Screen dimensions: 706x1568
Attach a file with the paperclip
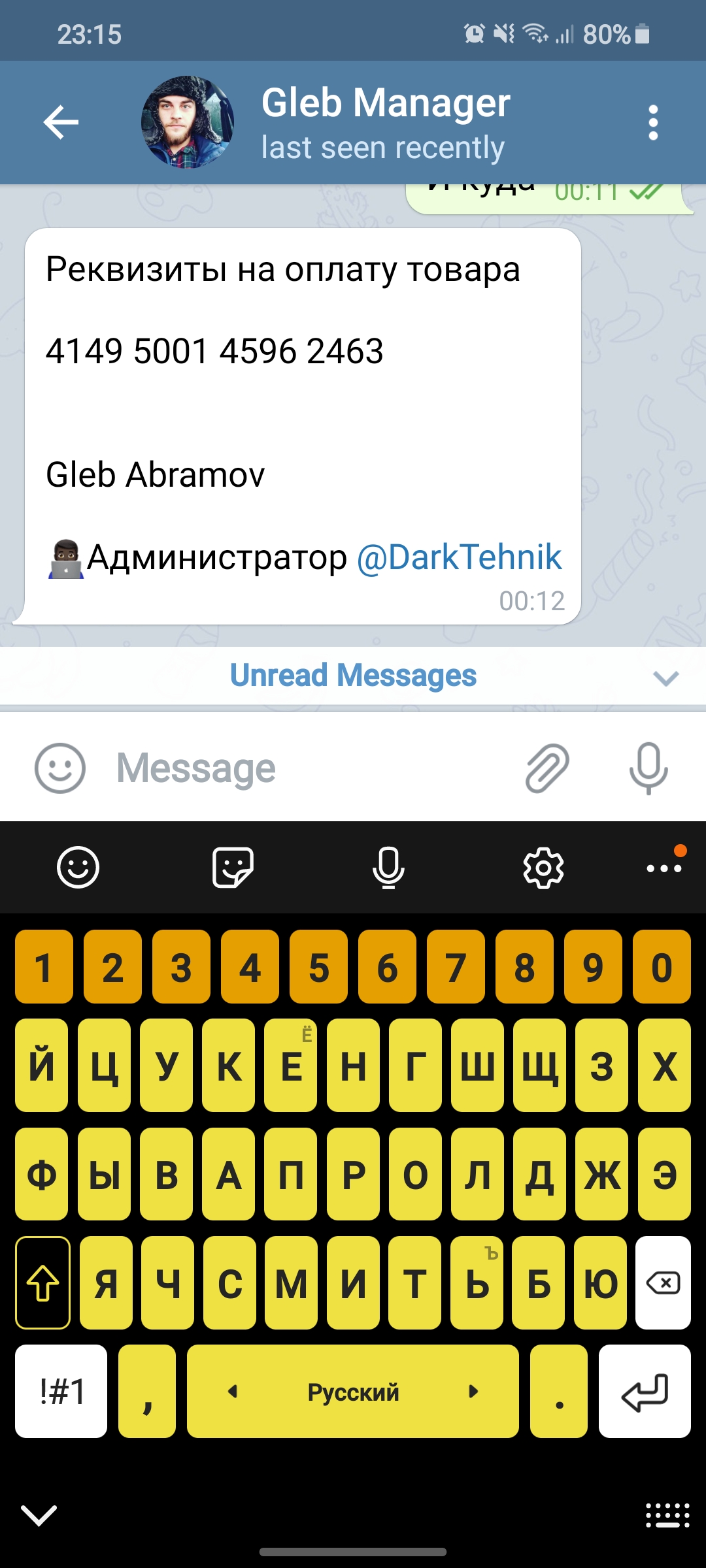coord(547,768)
